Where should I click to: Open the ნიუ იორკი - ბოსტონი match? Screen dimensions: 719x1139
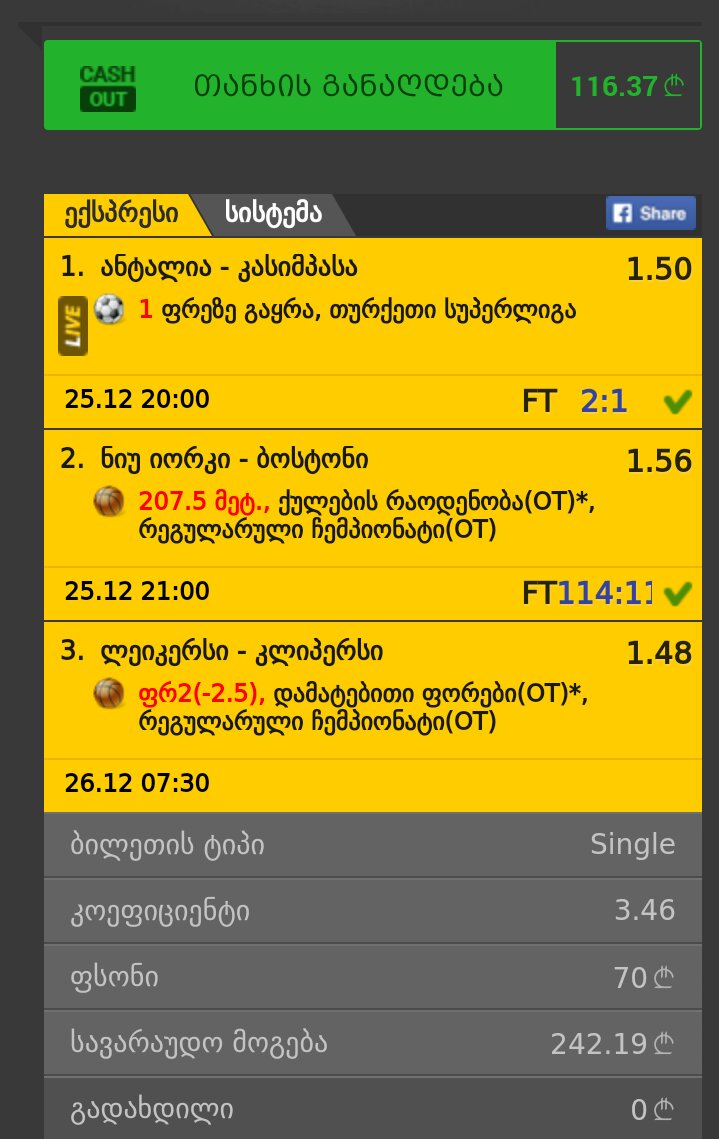(234, 460)
